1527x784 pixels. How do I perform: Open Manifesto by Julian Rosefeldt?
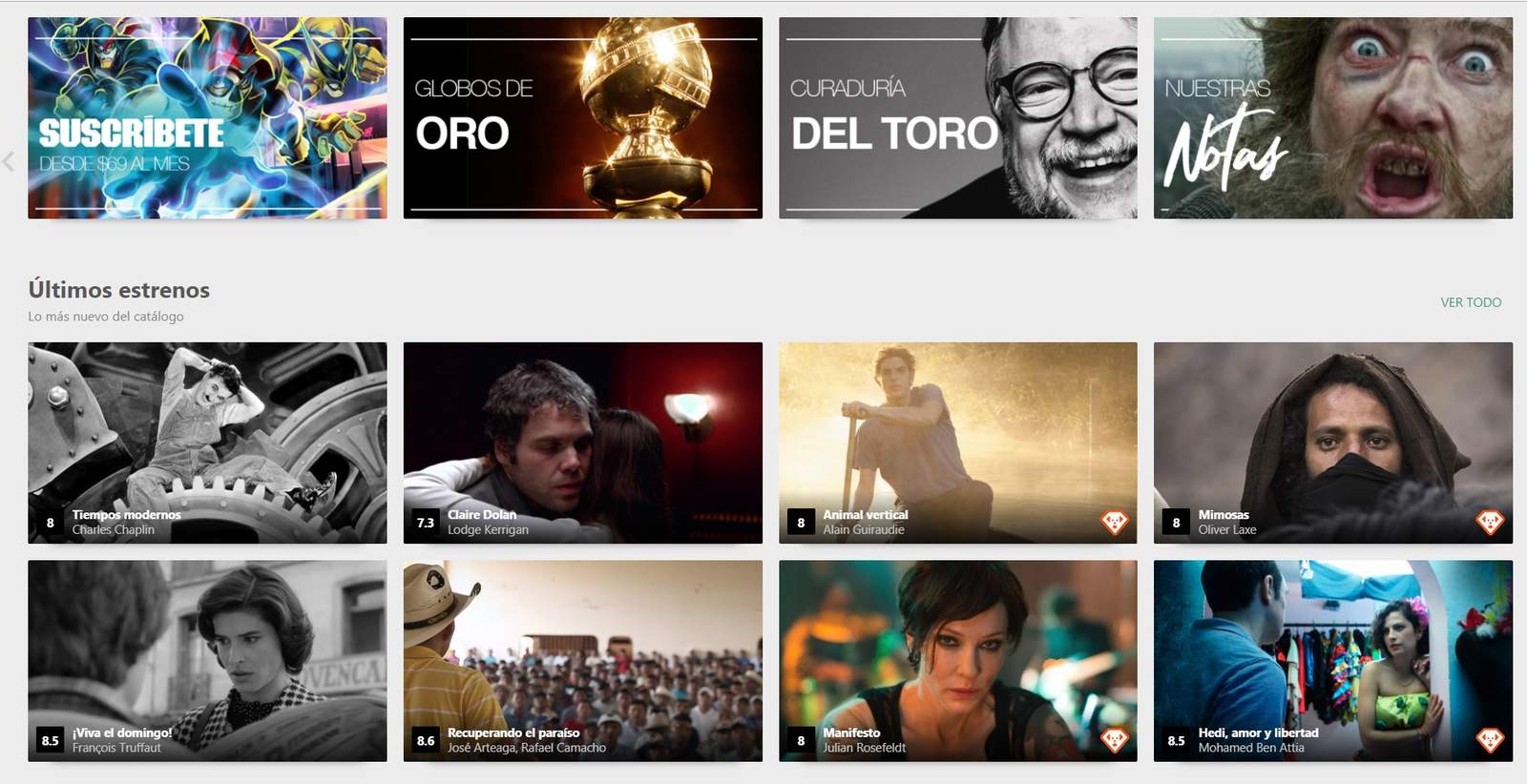957,660
